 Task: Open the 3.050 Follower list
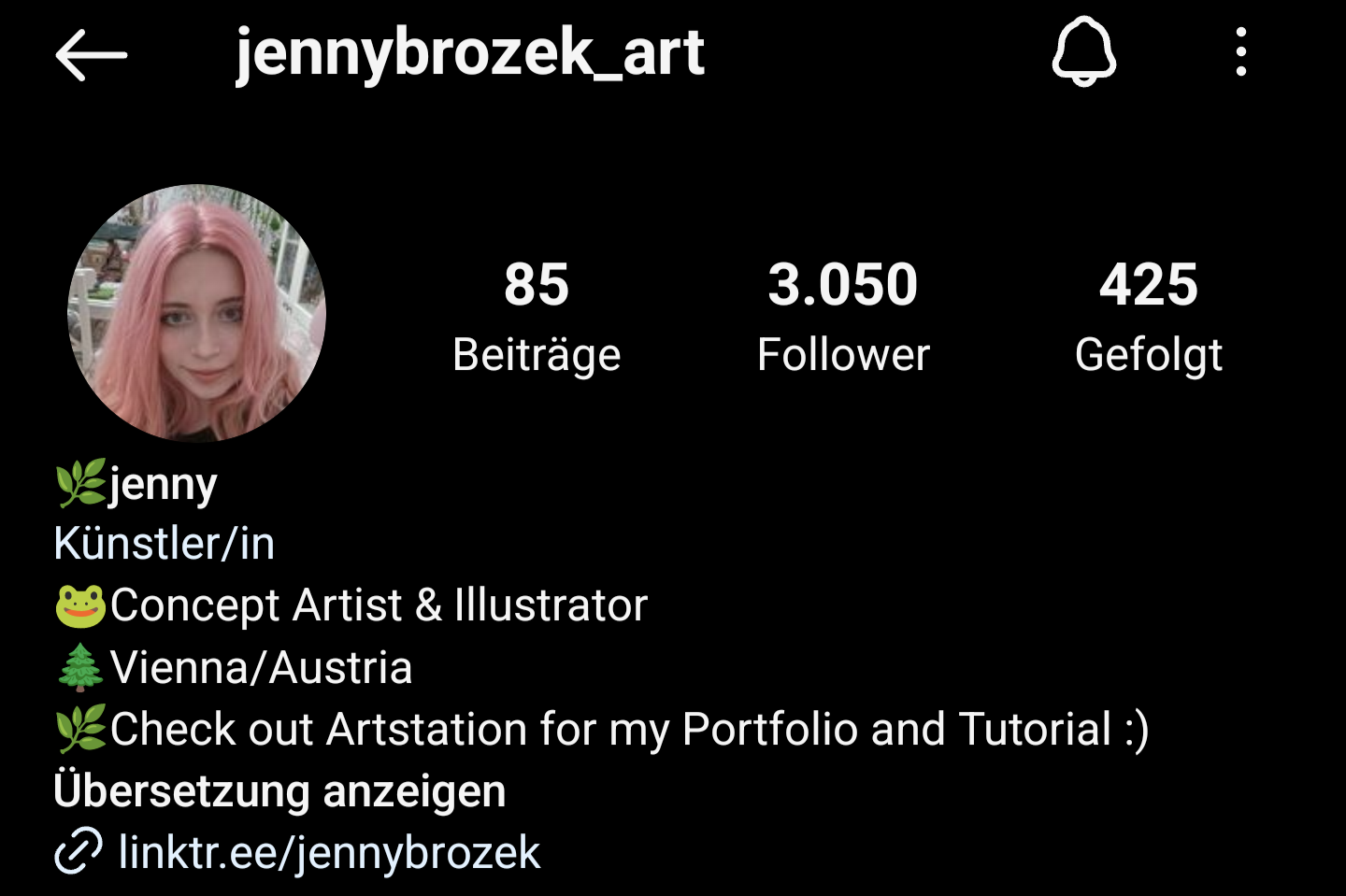tap(843, 318)
